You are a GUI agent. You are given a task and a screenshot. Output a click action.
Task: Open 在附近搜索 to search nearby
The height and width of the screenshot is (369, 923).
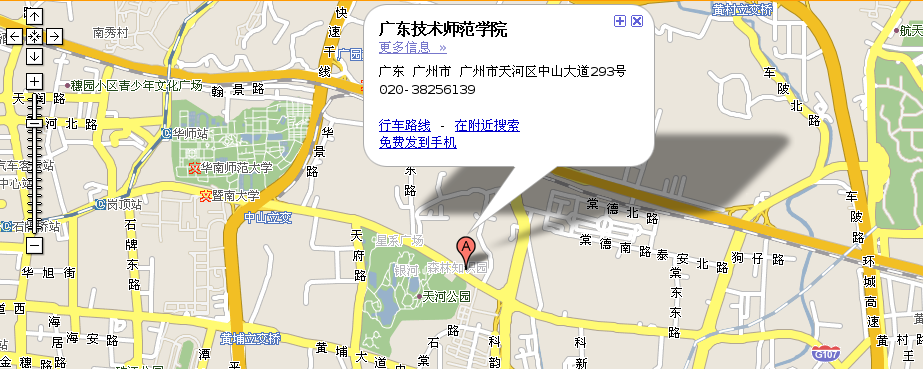[487, 125]
